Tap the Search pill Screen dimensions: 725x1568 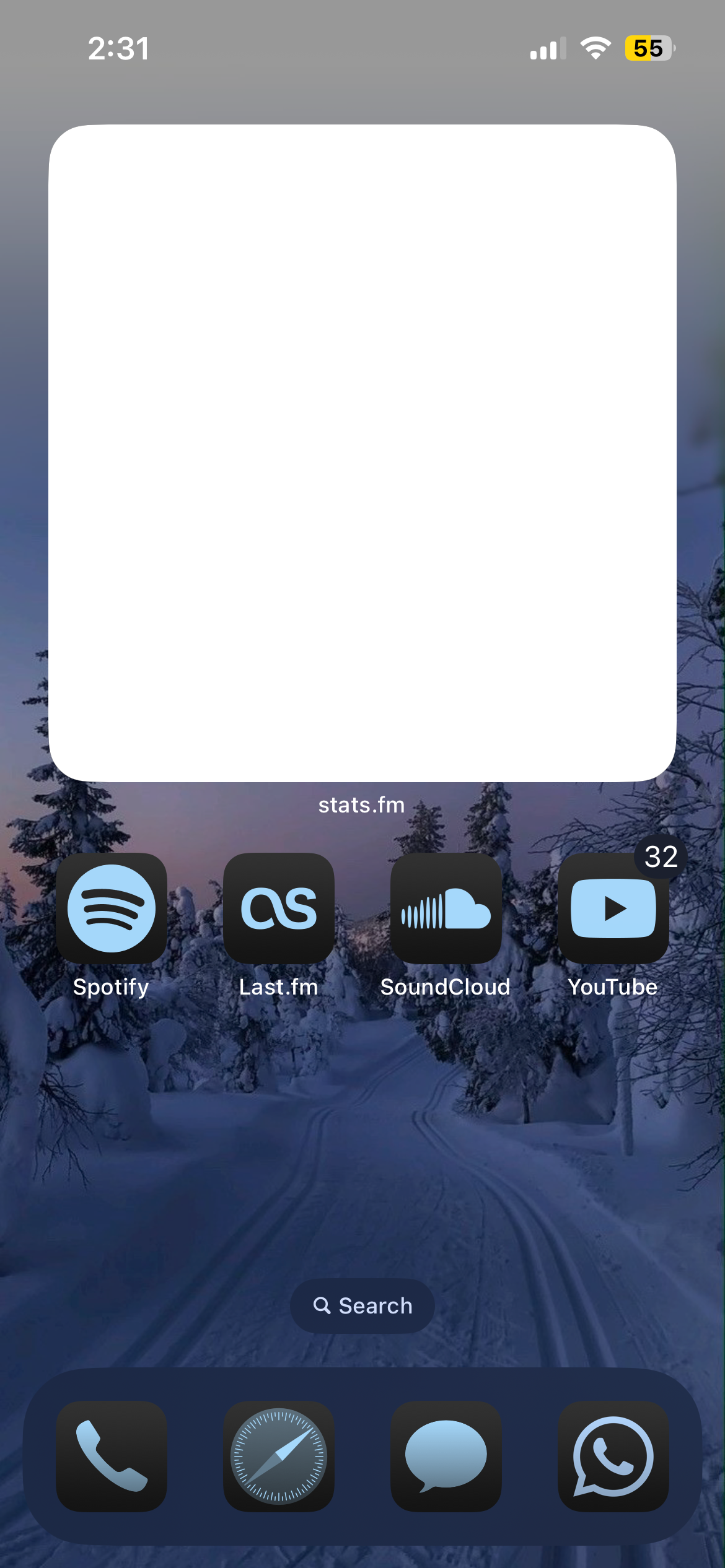[362, 1305]
